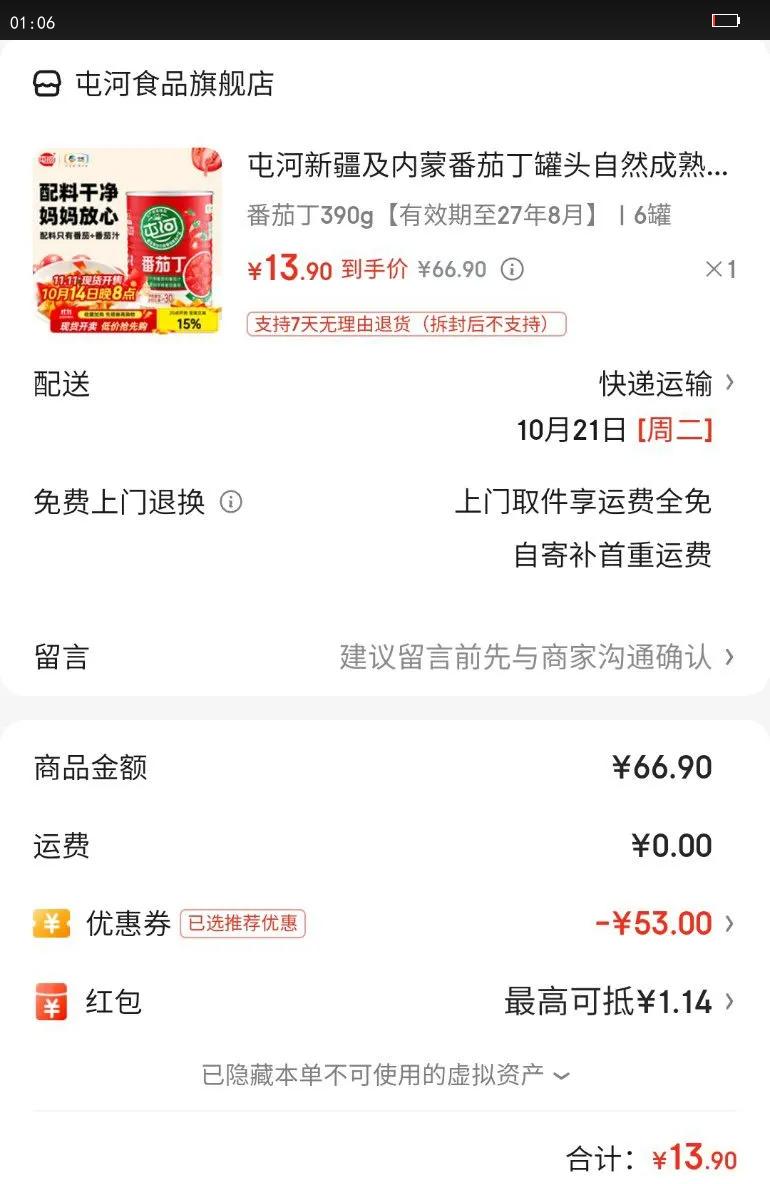Add a 留言 note for the seller

[x=536, y=657]
